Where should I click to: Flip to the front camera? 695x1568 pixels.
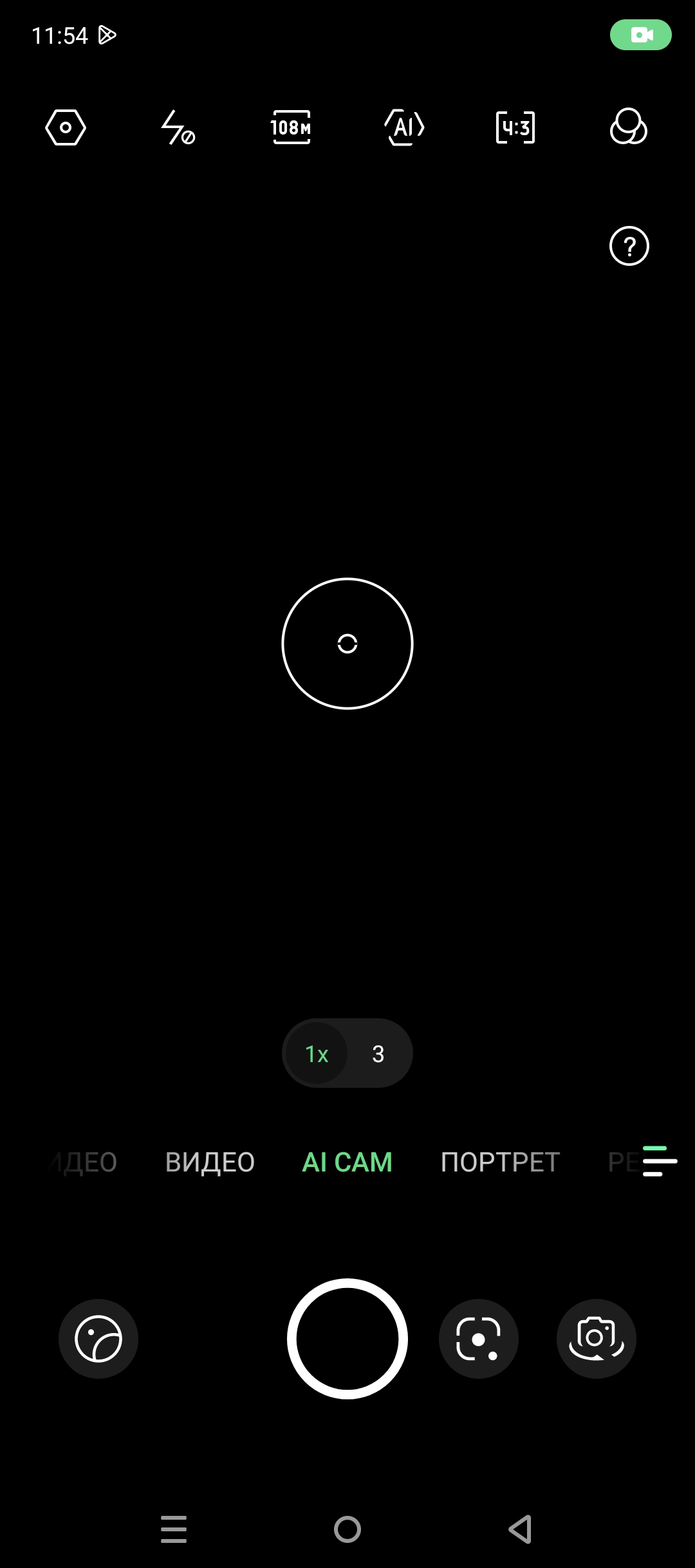coord(596,1339)
